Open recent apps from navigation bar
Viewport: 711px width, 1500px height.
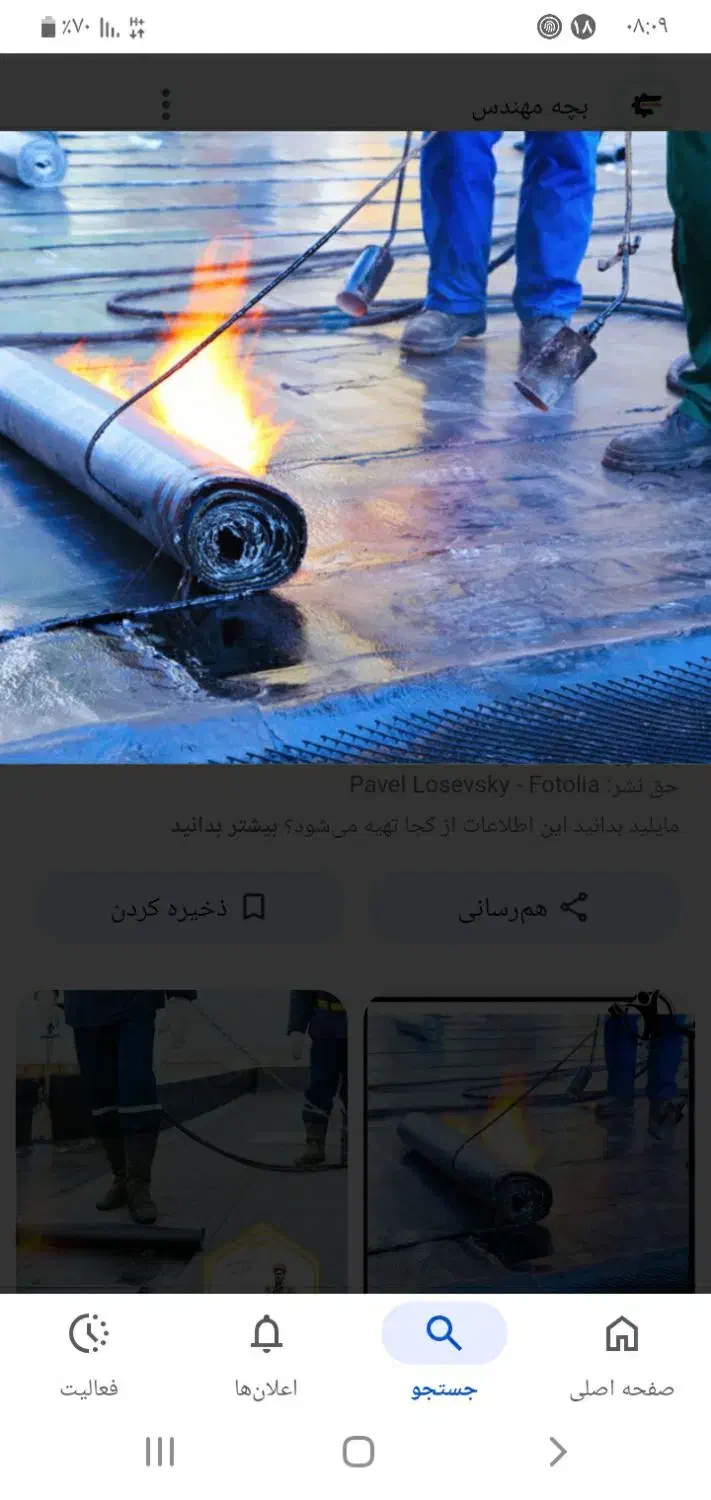click(x=160, y=1451)
